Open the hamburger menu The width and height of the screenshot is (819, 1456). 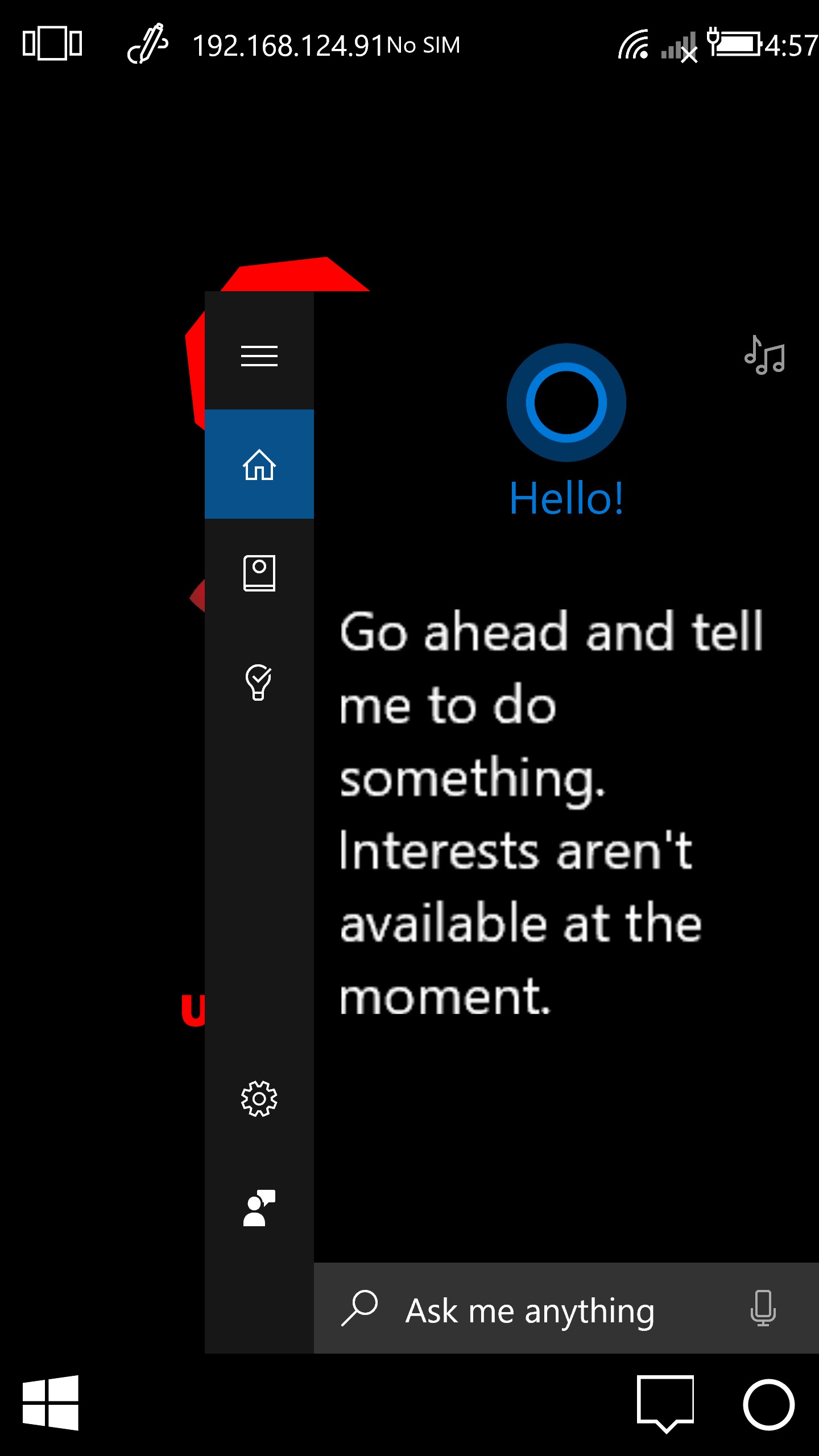click(x=259, y=356)
